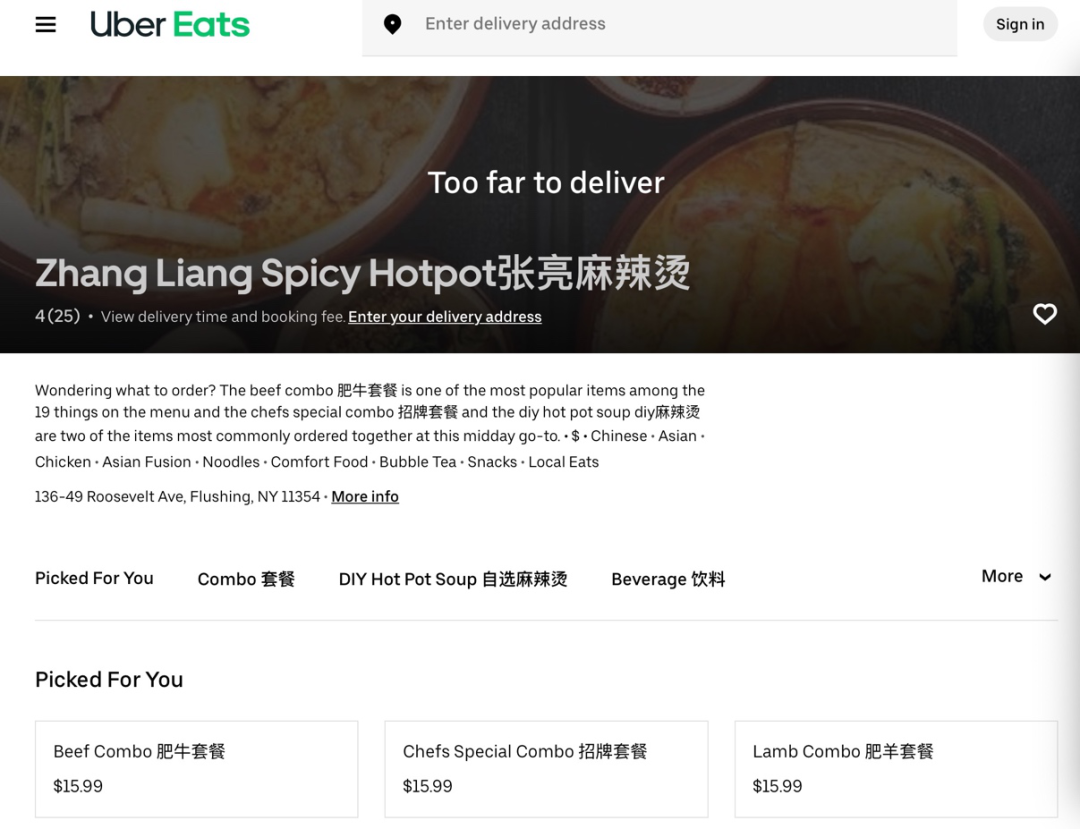Select the Beverage 饮料 tab

[x=668, y=579]
